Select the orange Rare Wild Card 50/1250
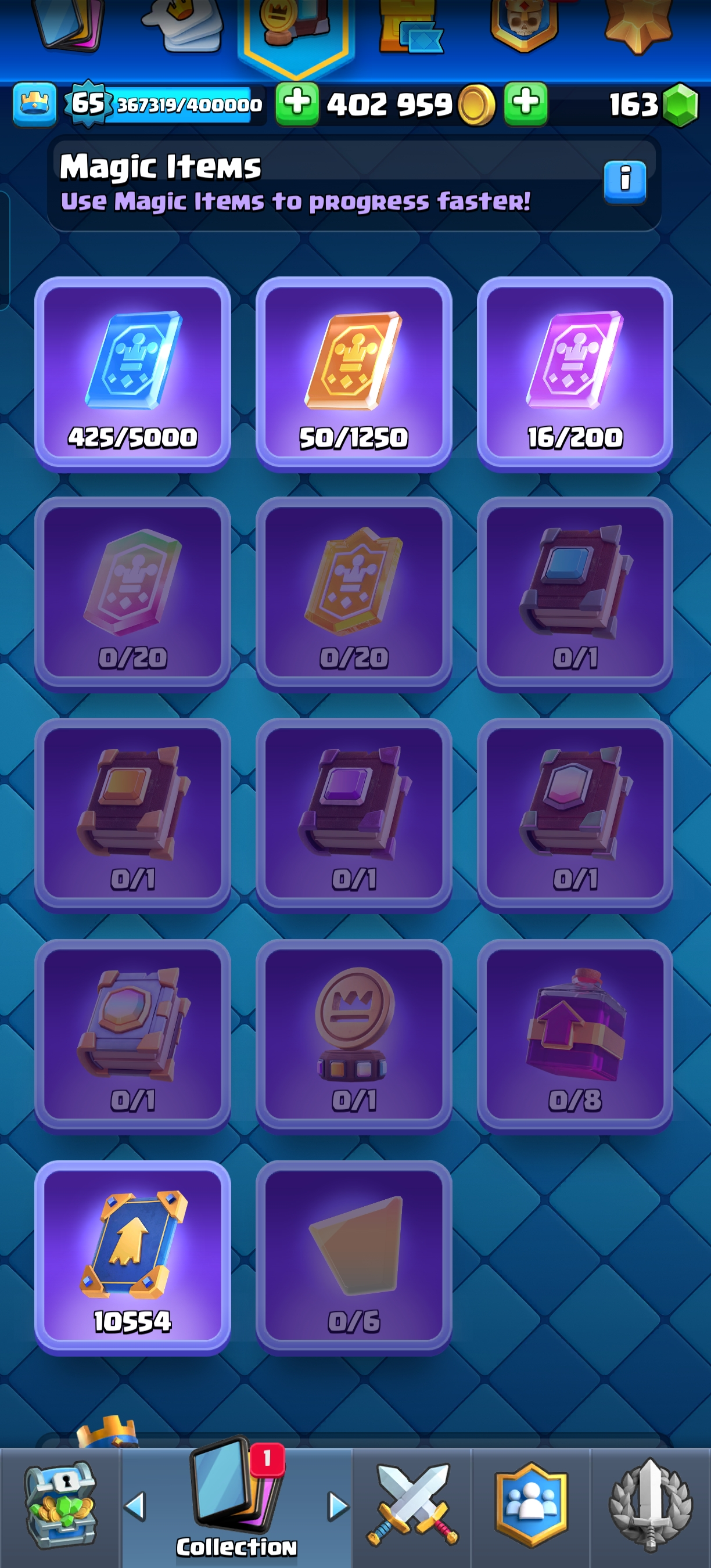711x1568 pixels. [354, 373]
